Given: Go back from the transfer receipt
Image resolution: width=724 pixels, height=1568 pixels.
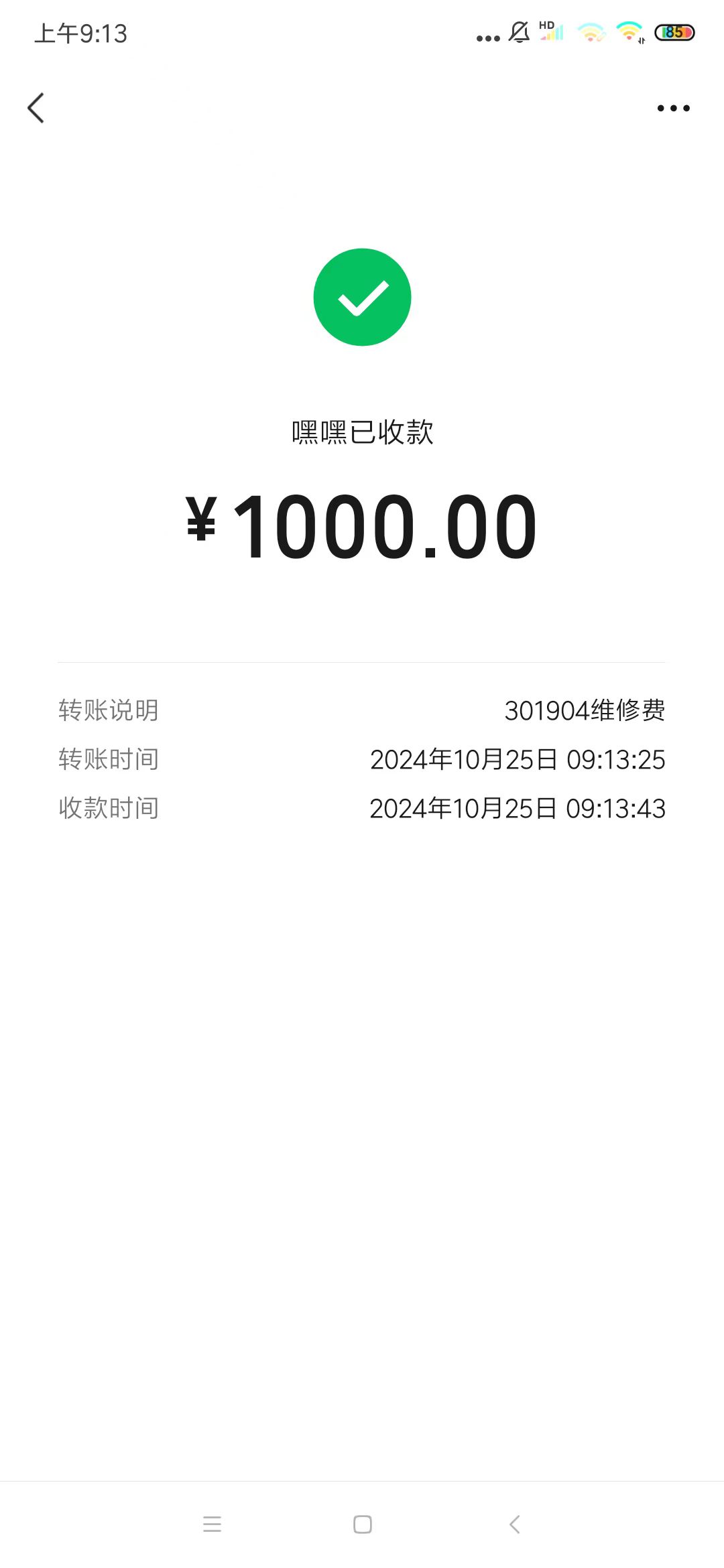Looking at the screenshot, I should click(x=36, y=108).
